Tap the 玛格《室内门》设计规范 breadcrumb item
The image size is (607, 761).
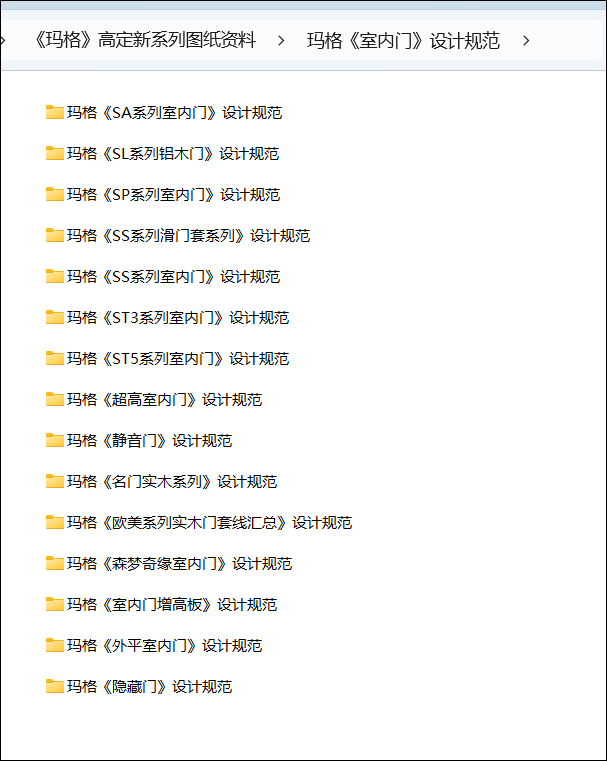[x=403, y=41]
